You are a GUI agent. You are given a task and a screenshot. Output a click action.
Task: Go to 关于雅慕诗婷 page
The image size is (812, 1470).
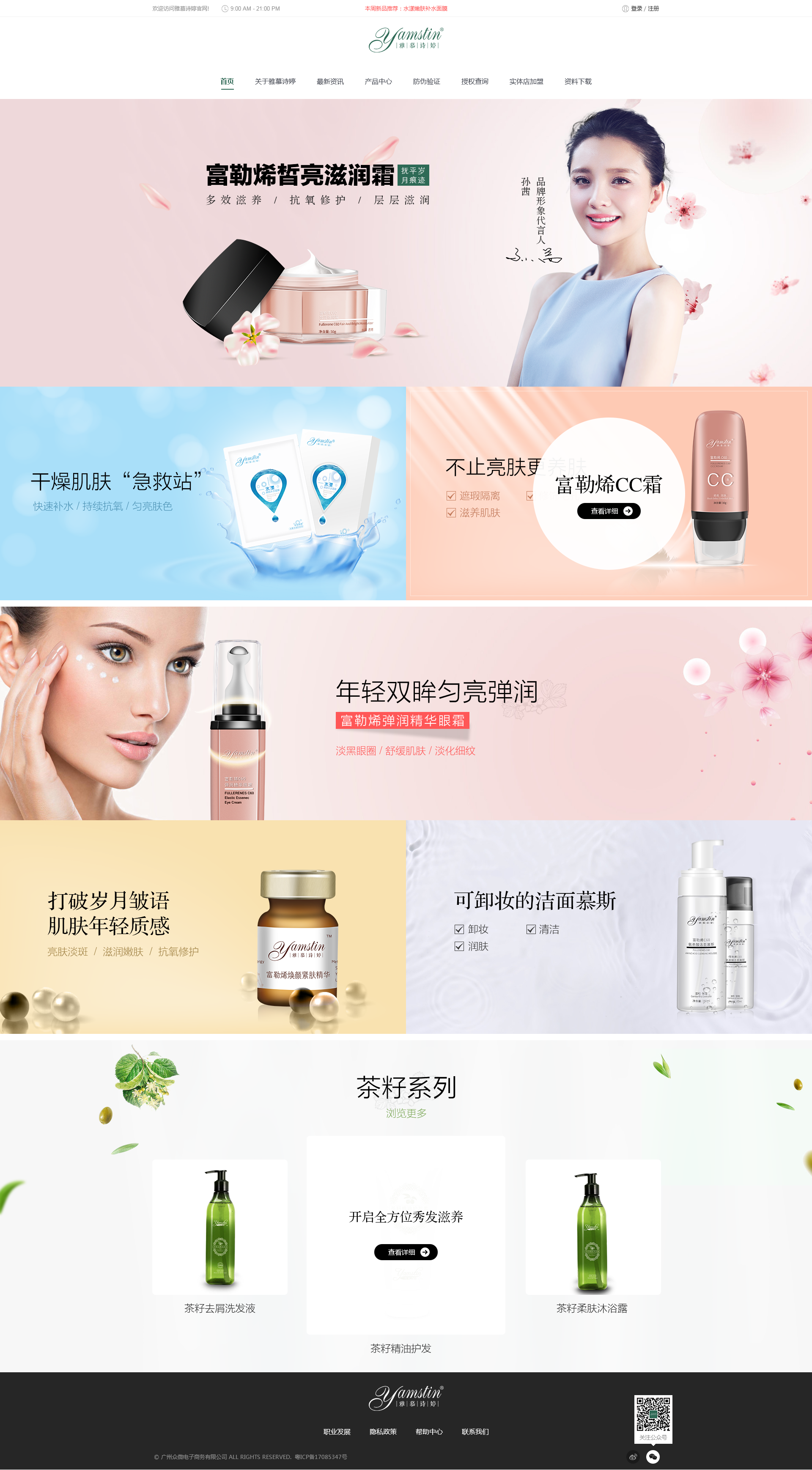tap(275, 82)
